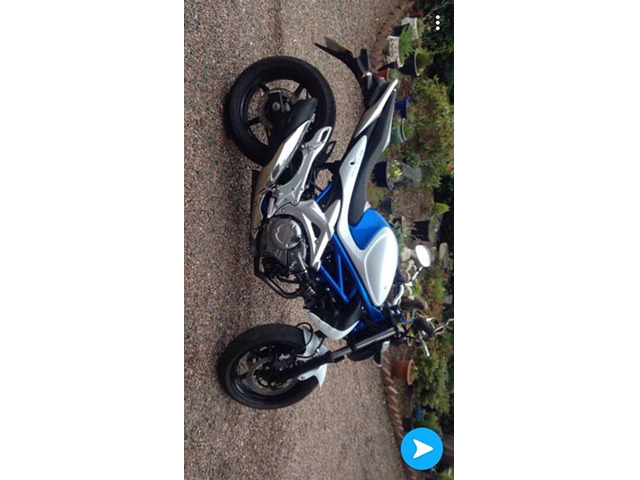Open the three-dot overflow menu

click(x=437, y=23)
